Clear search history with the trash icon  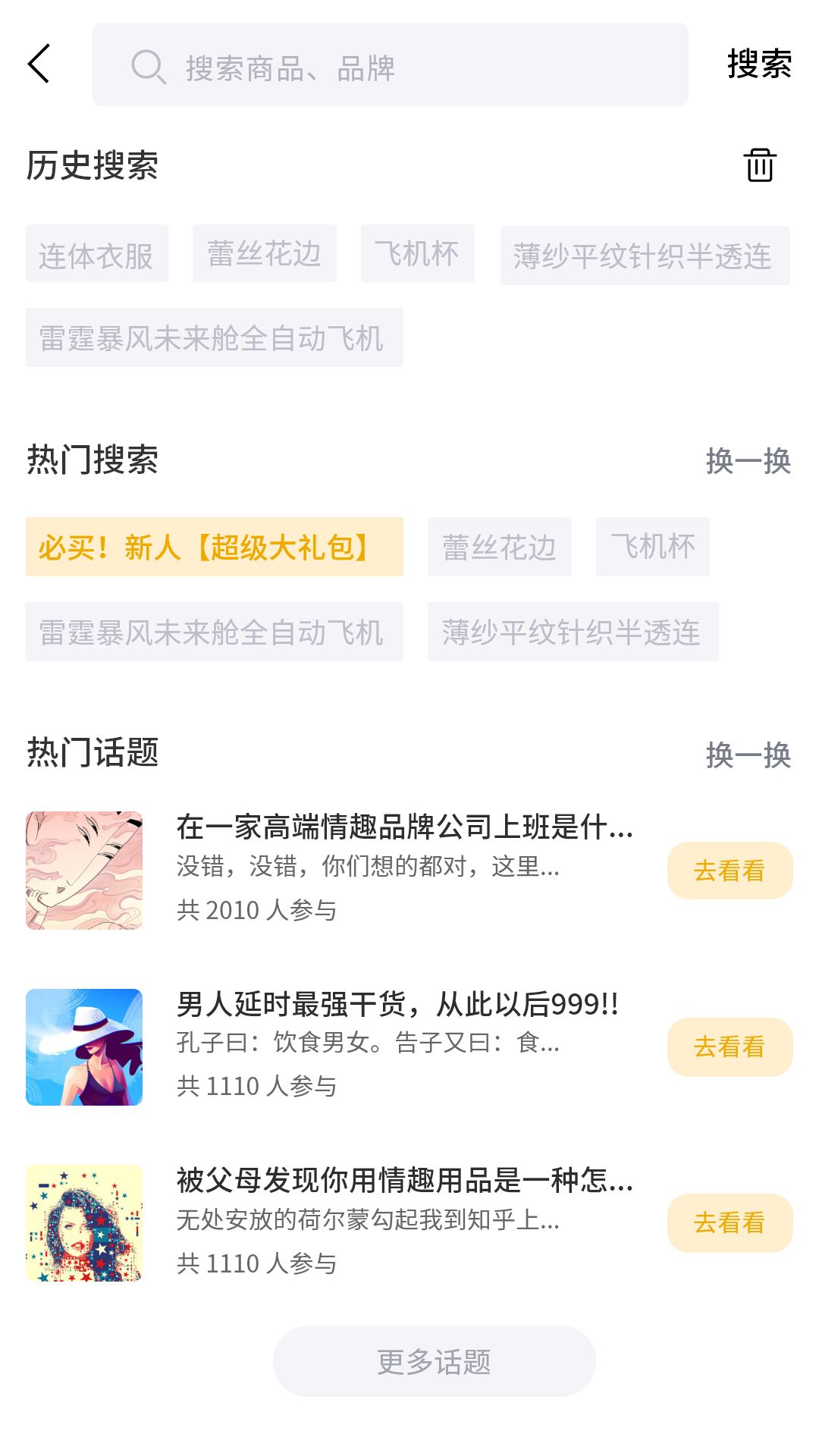759,165
